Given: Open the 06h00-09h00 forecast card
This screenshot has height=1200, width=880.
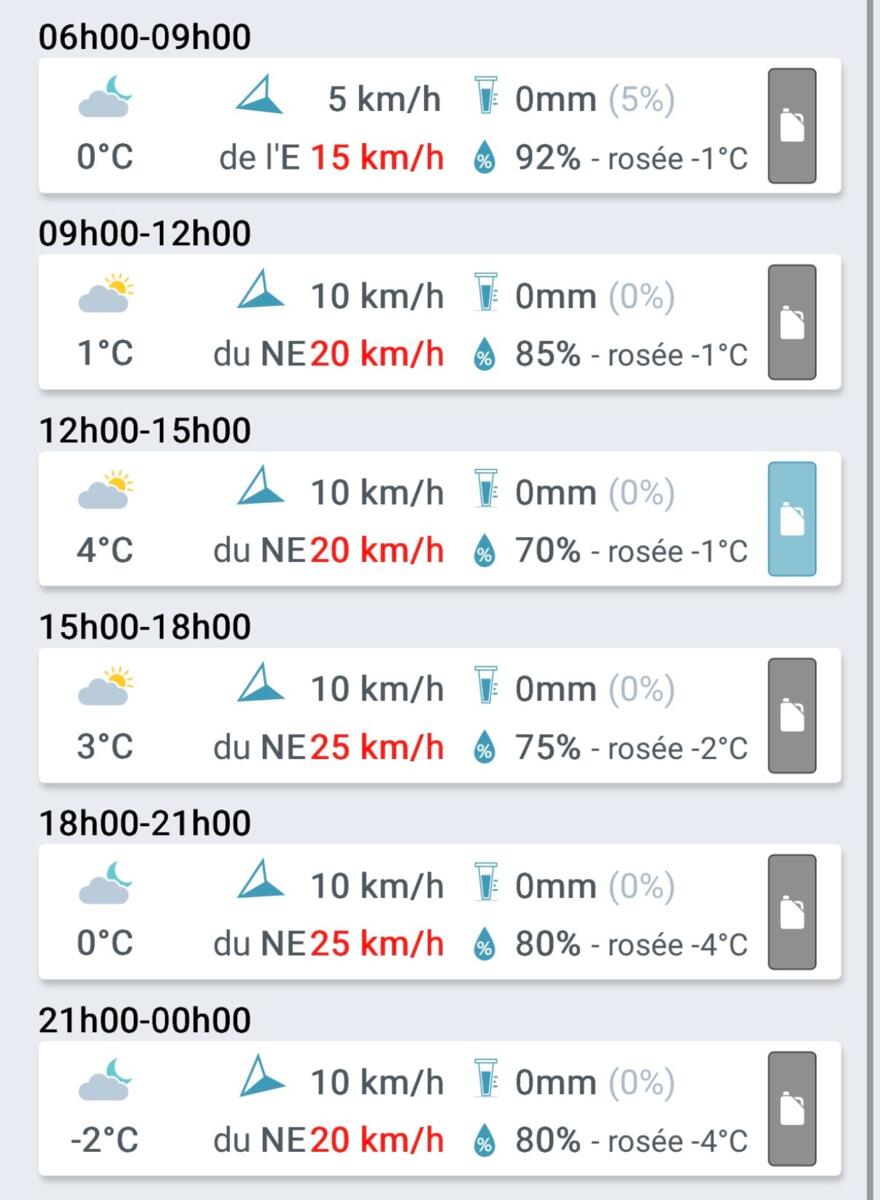Looking at the screenshot, I should point(400,126).
